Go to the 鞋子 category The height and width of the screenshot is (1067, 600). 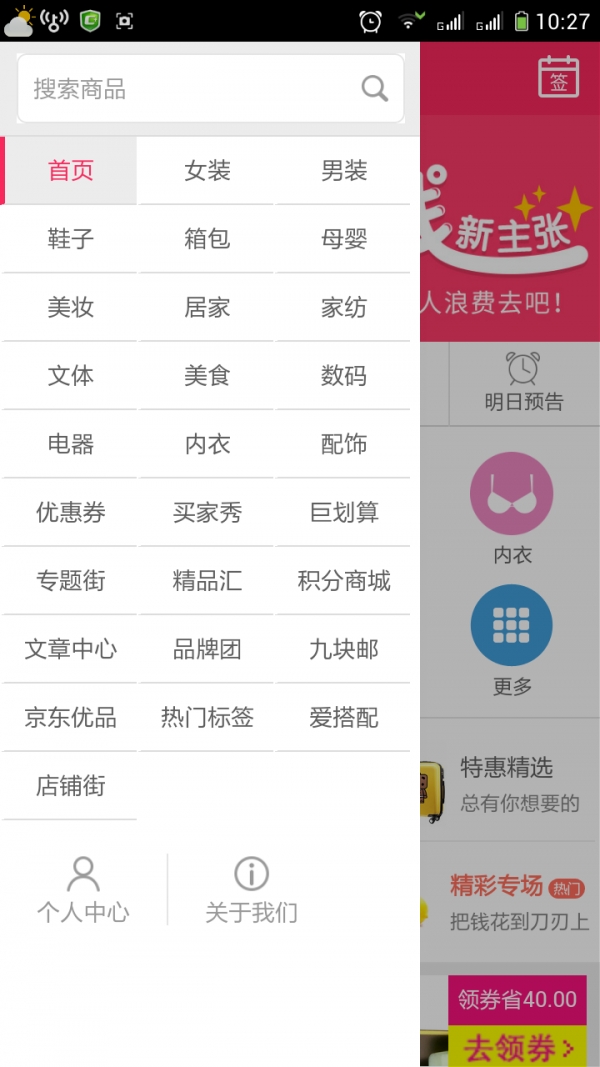pyautogui.click(x=70, y=239)
